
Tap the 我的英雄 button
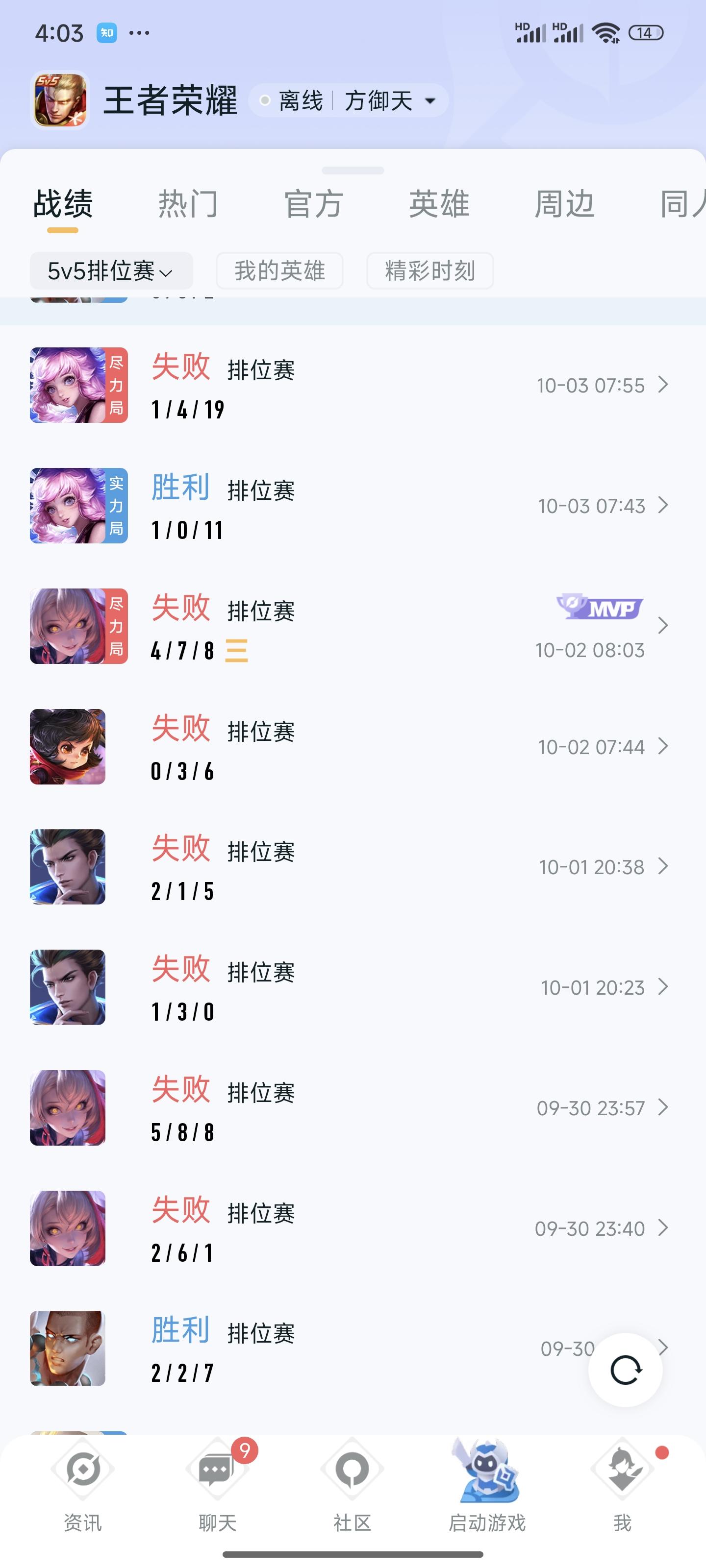tap(279, 271)
